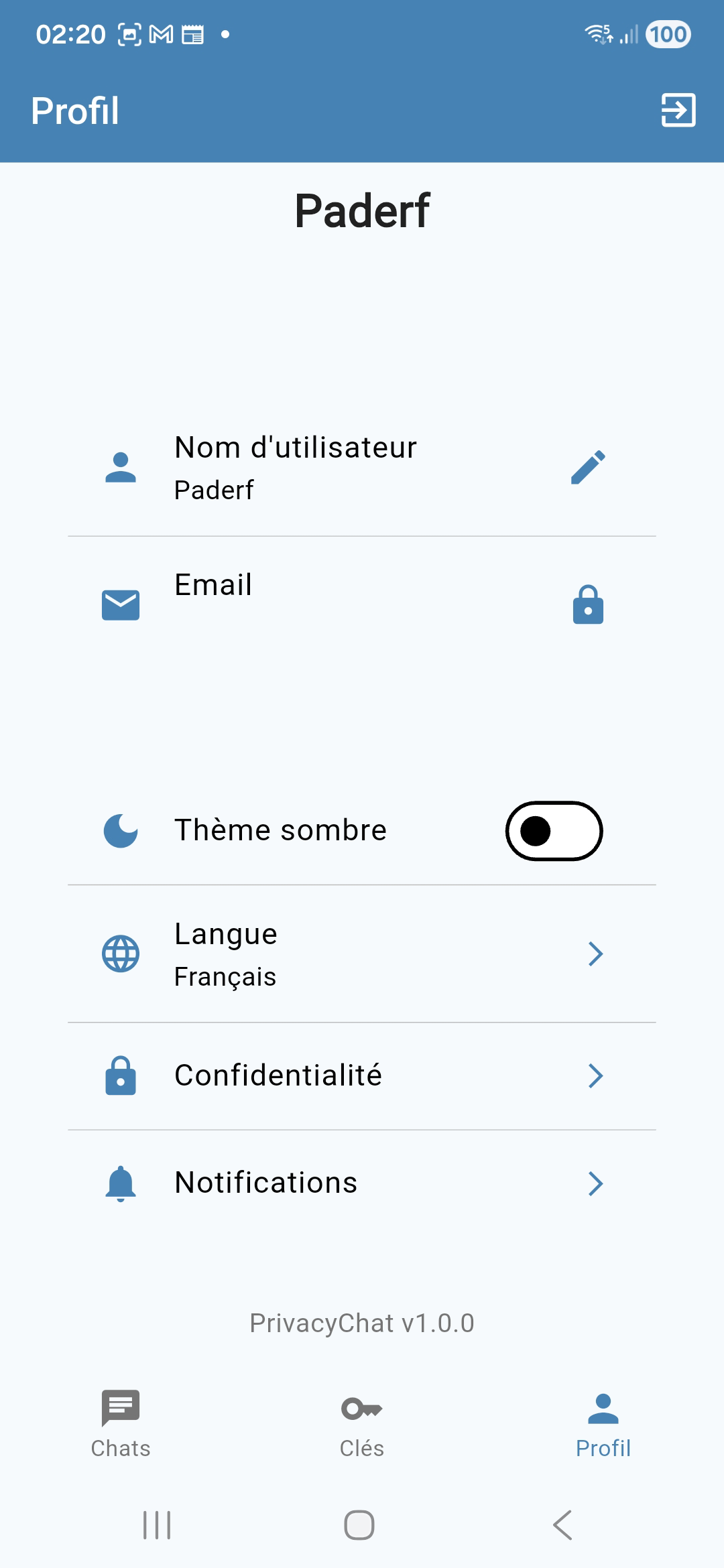The image size is (724, 1568).
Task: Tap the pencil icon to edit username
Action: tap(588, 467)
